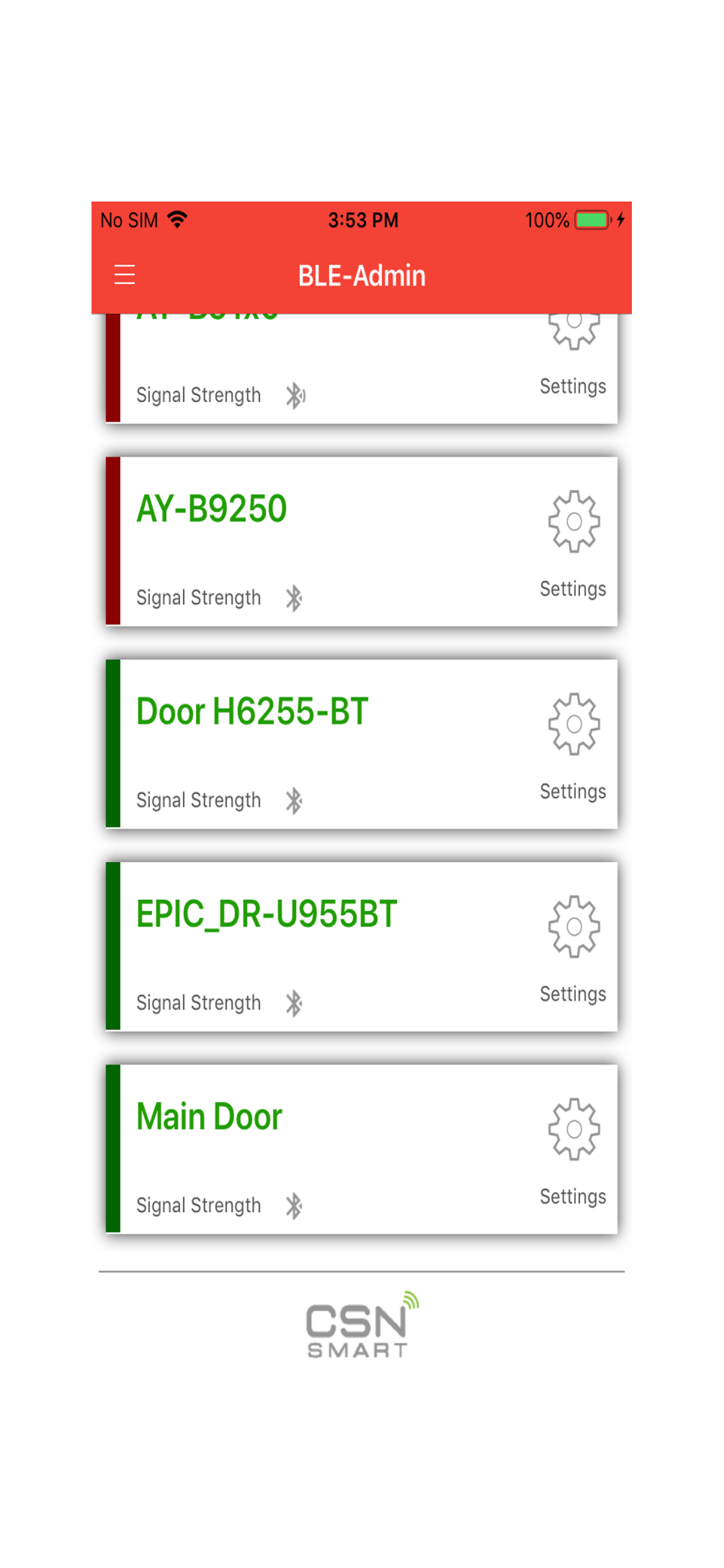Open the hamburger navigation menu

pos(124,275)
